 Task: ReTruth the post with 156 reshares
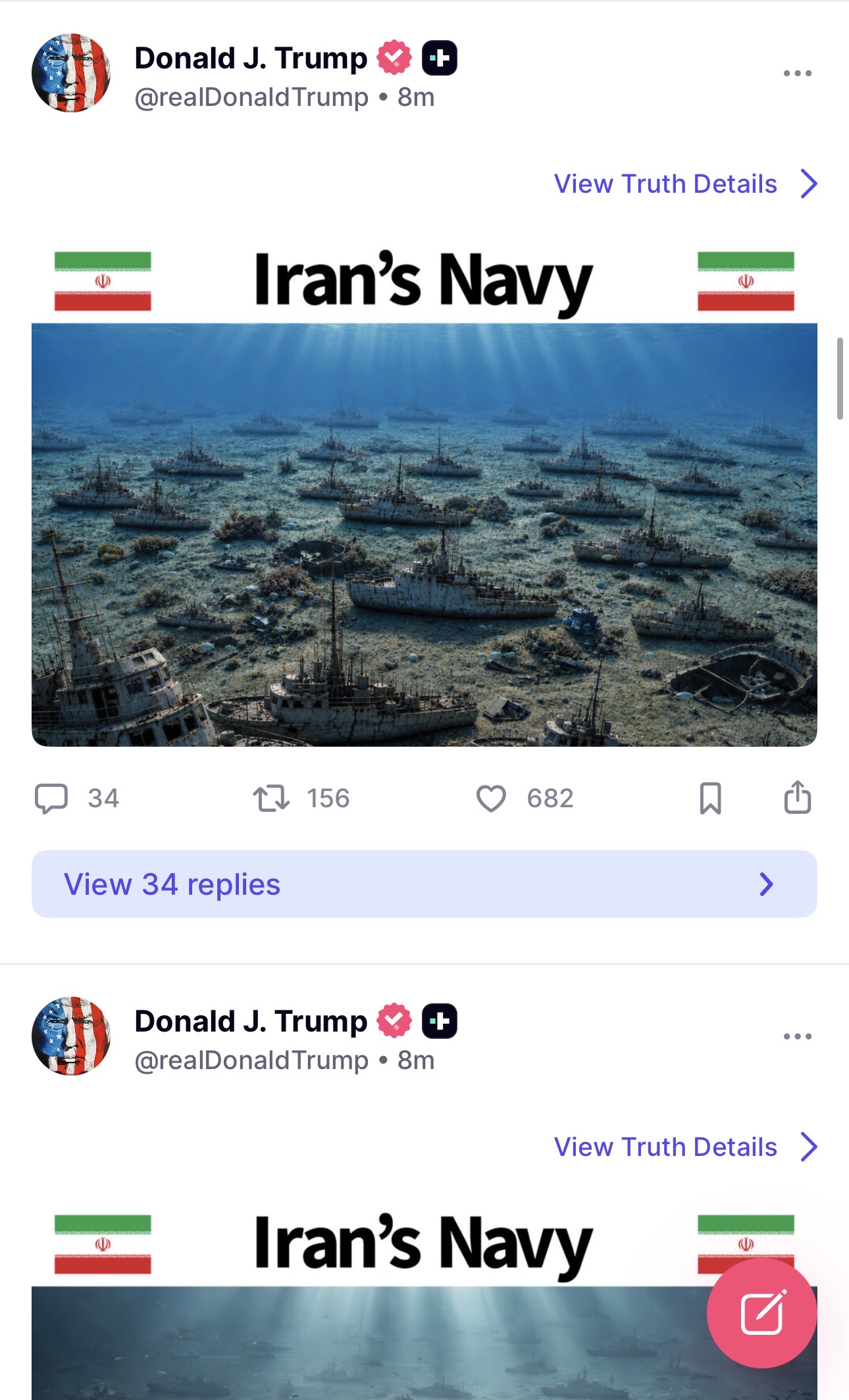[x=271, y=798]
